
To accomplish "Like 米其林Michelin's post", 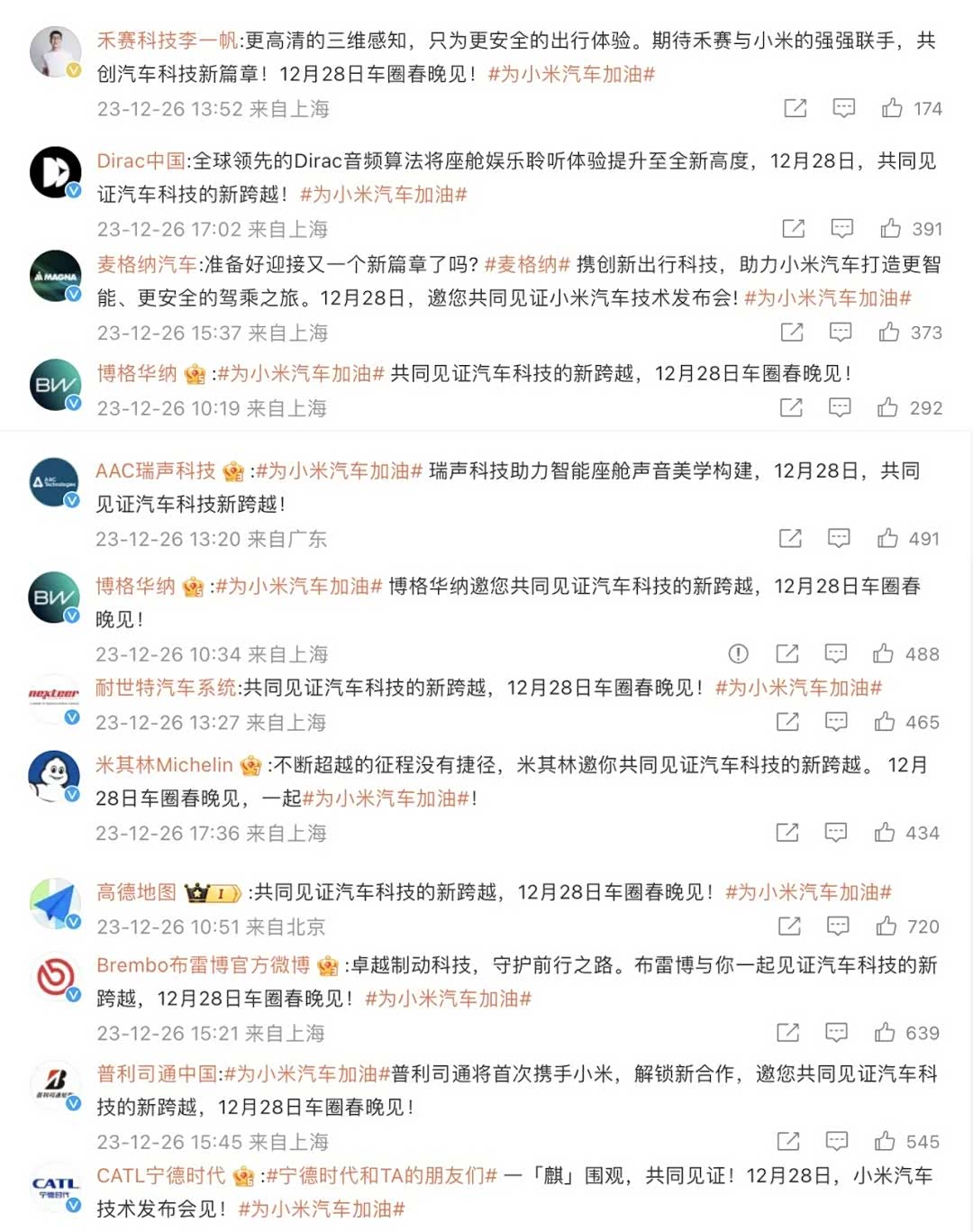I will click(885, 833).
